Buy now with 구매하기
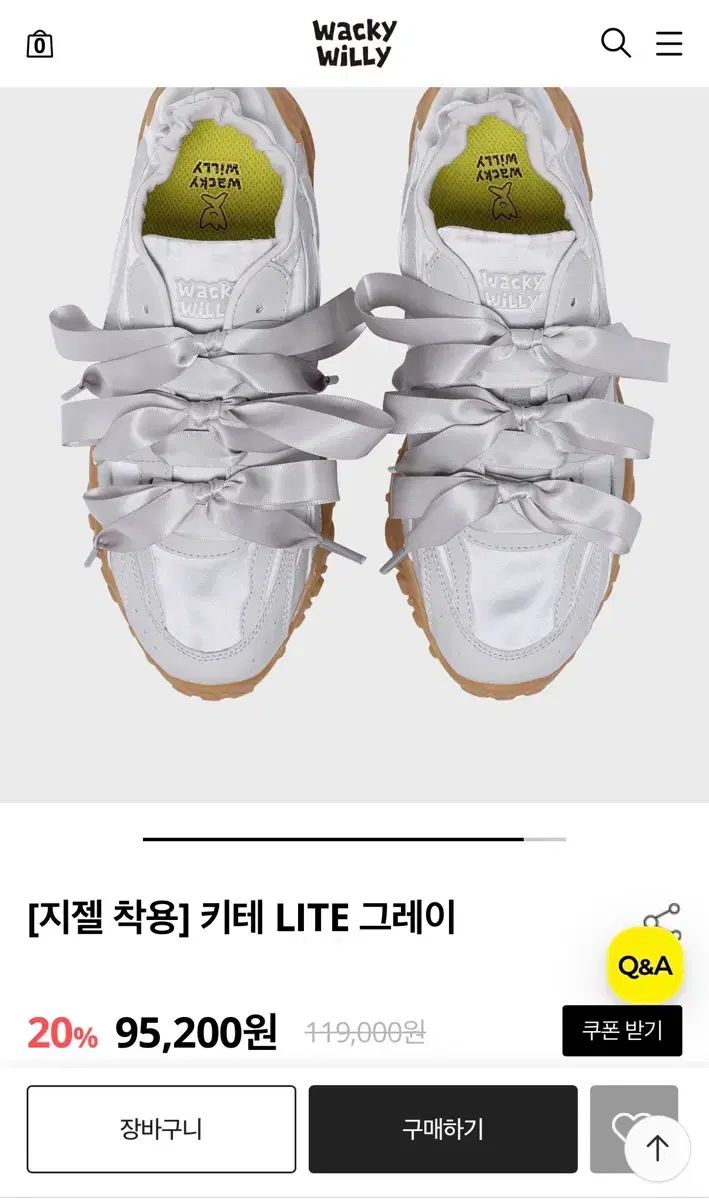The image size is (709, 1200). tap(443, 1129)
